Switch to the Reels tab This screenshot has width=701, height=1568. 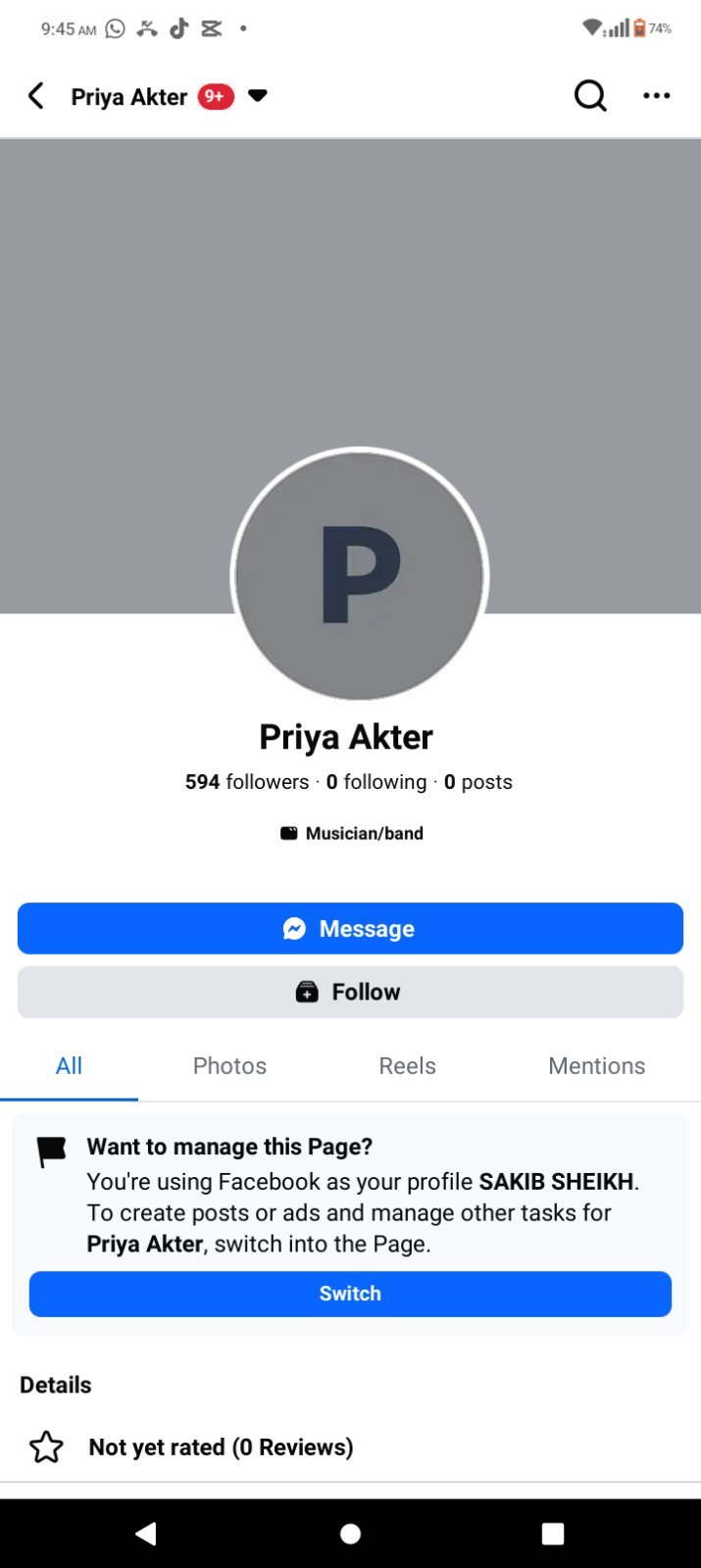point(407,1066)
